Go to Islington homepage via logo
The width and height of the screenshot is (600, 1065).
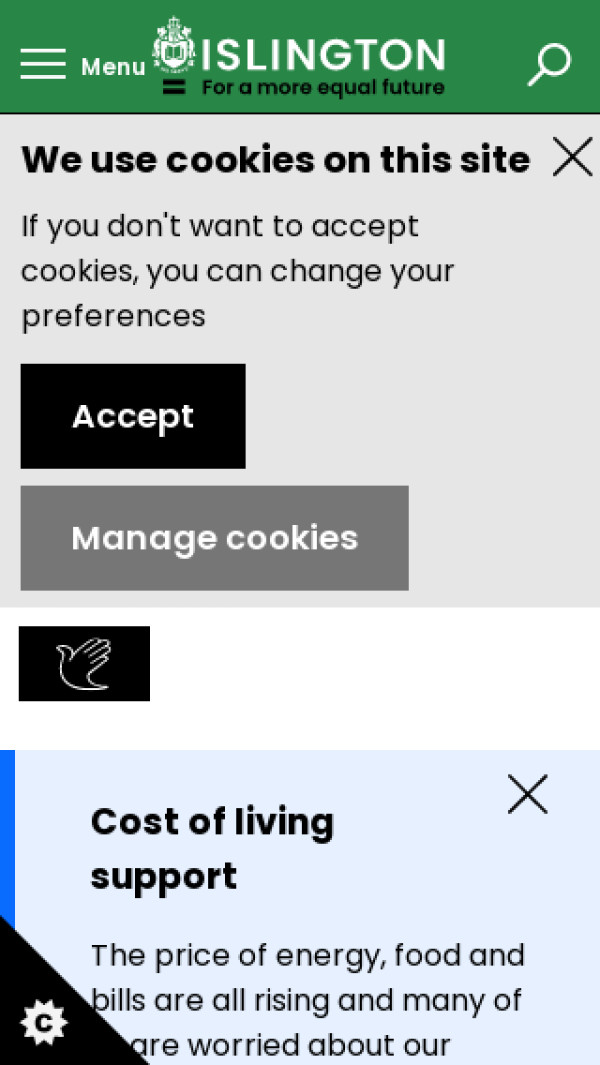(x=299, y=58)
